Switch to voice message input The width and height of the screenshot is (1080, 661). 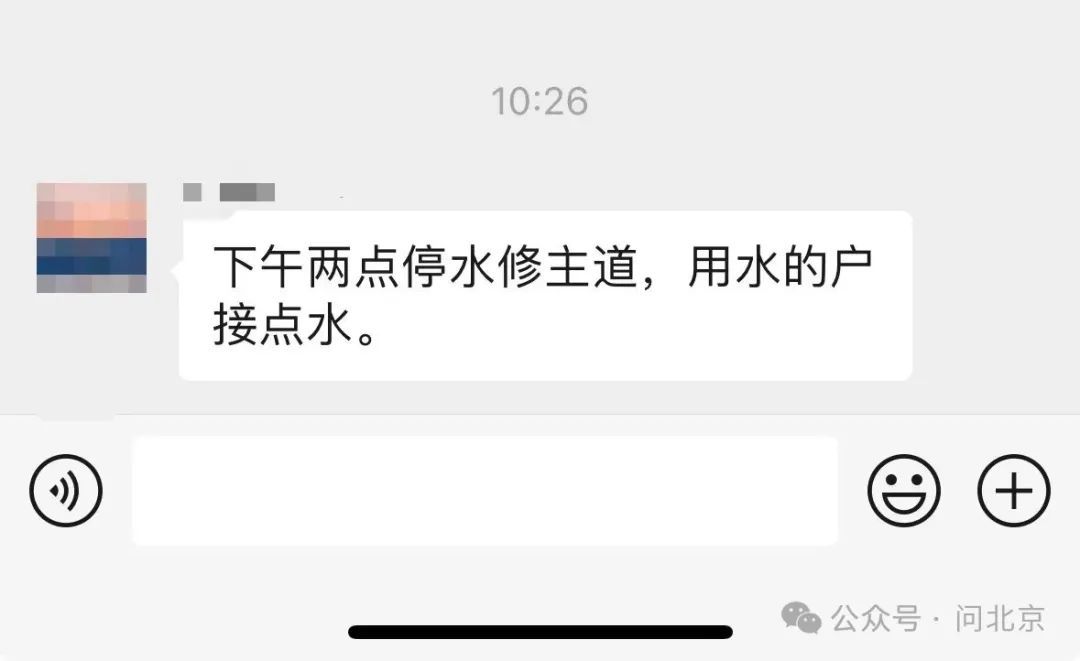point(66,490)
